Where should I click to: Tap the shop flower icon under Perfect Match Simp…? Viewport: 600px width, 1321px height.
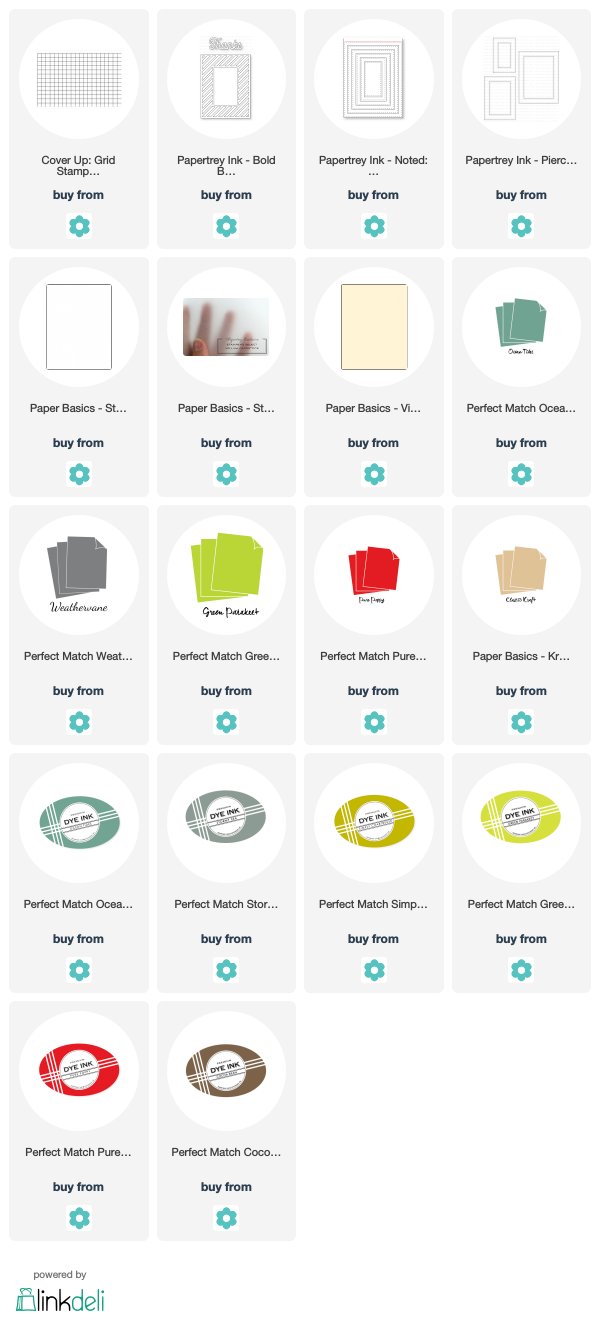373,969
